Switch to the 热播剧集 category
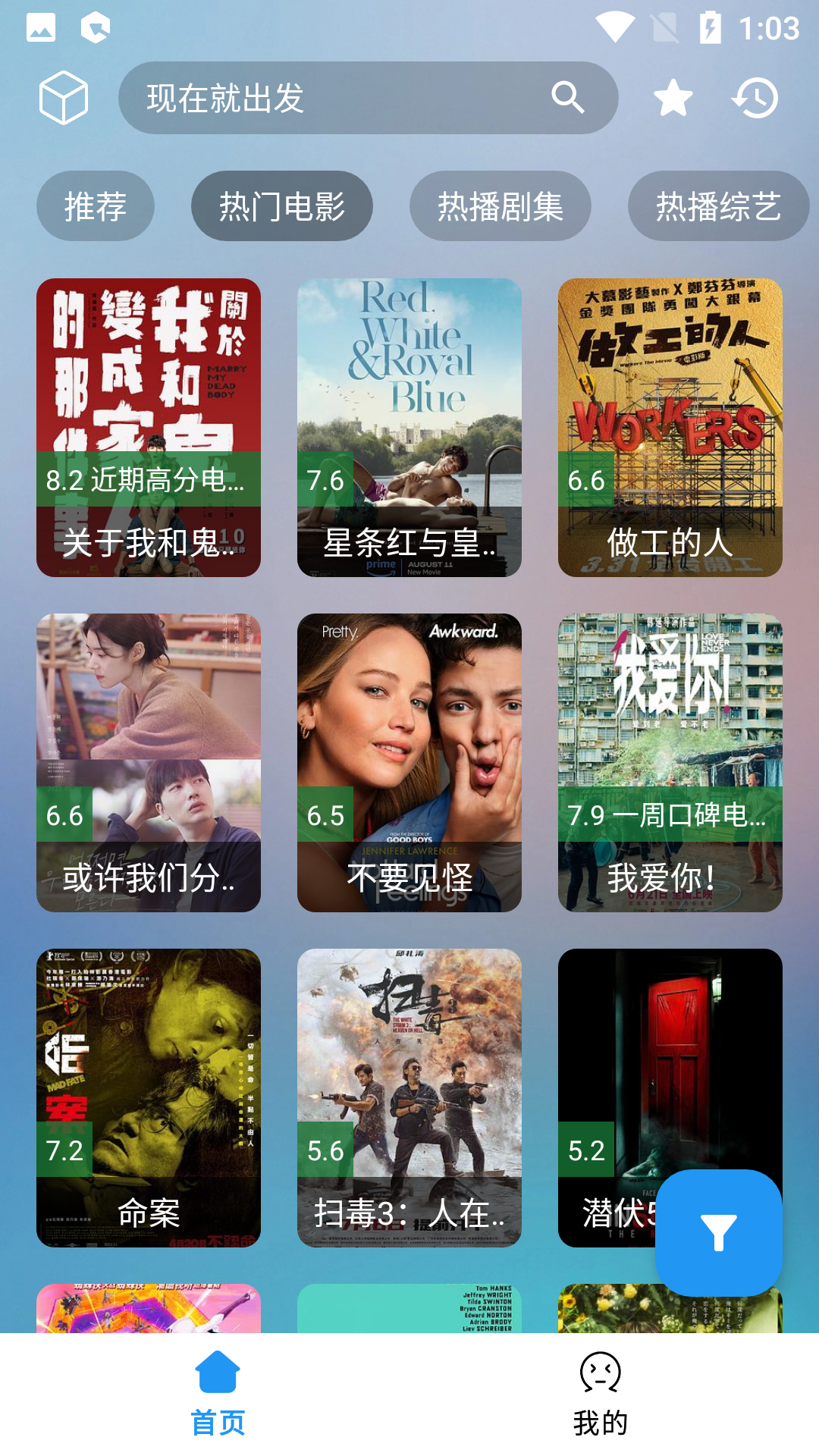Screen dimensions: 819x1456 pyautogui.click(x=500, y=206)
